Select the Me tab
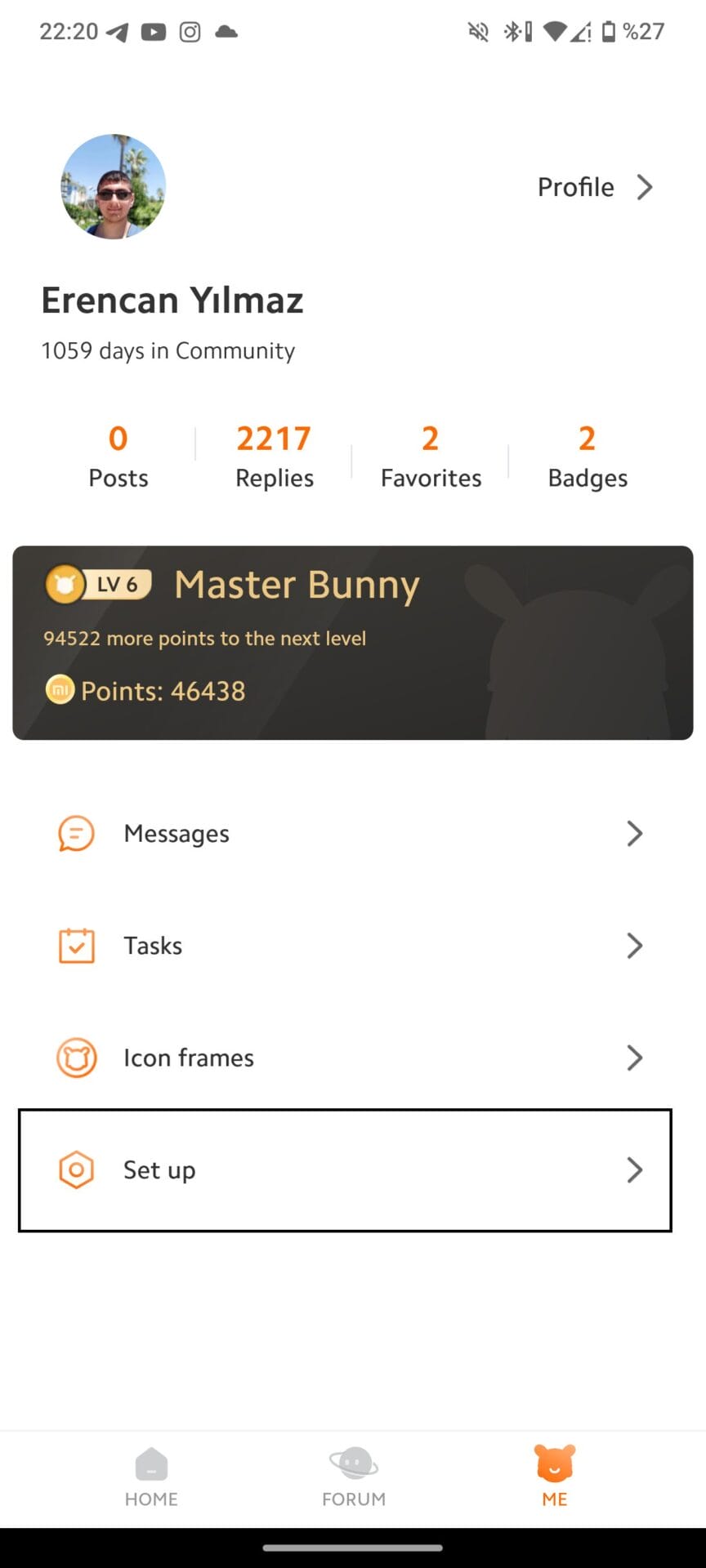This screenshot has height=1568, width=706. 555,1477
